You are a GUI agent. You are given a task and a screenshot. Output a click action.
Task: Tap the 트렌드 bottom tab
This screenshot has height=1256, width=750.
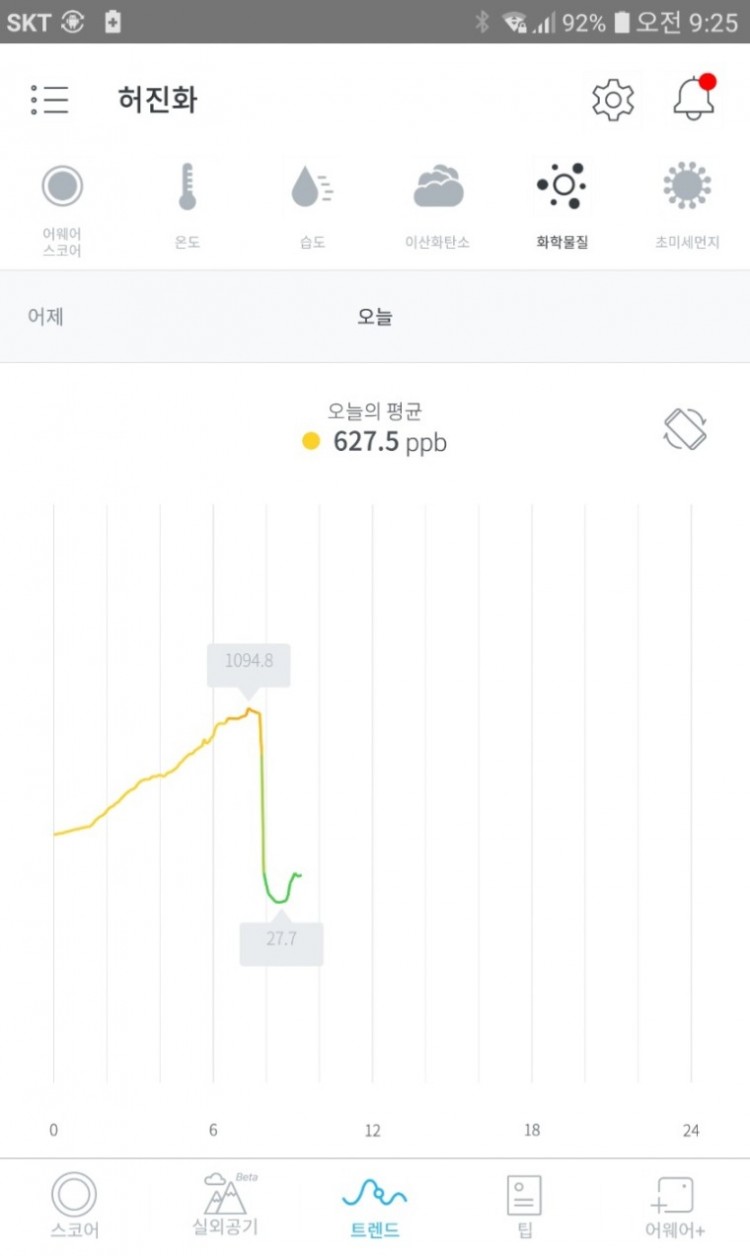[375, 1206]
